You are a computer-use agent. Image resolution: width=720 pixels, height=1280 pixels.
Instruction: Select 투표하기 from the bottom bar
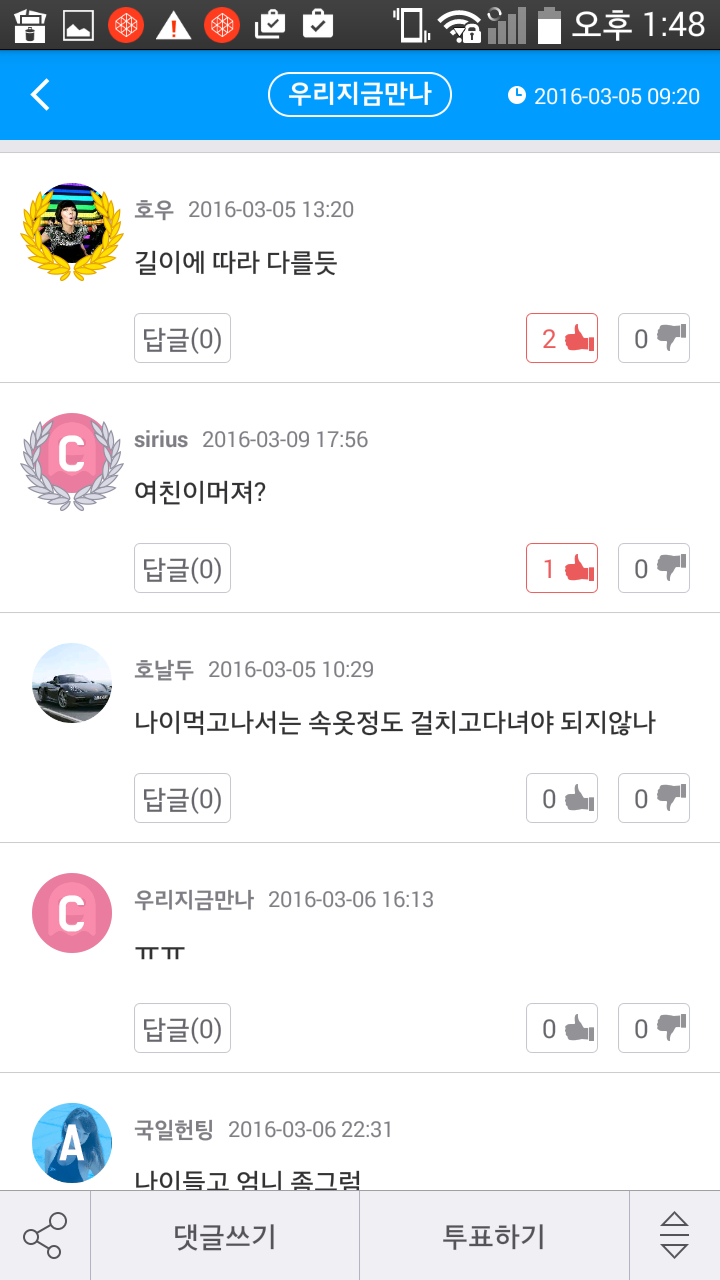tap(494, 1234)
